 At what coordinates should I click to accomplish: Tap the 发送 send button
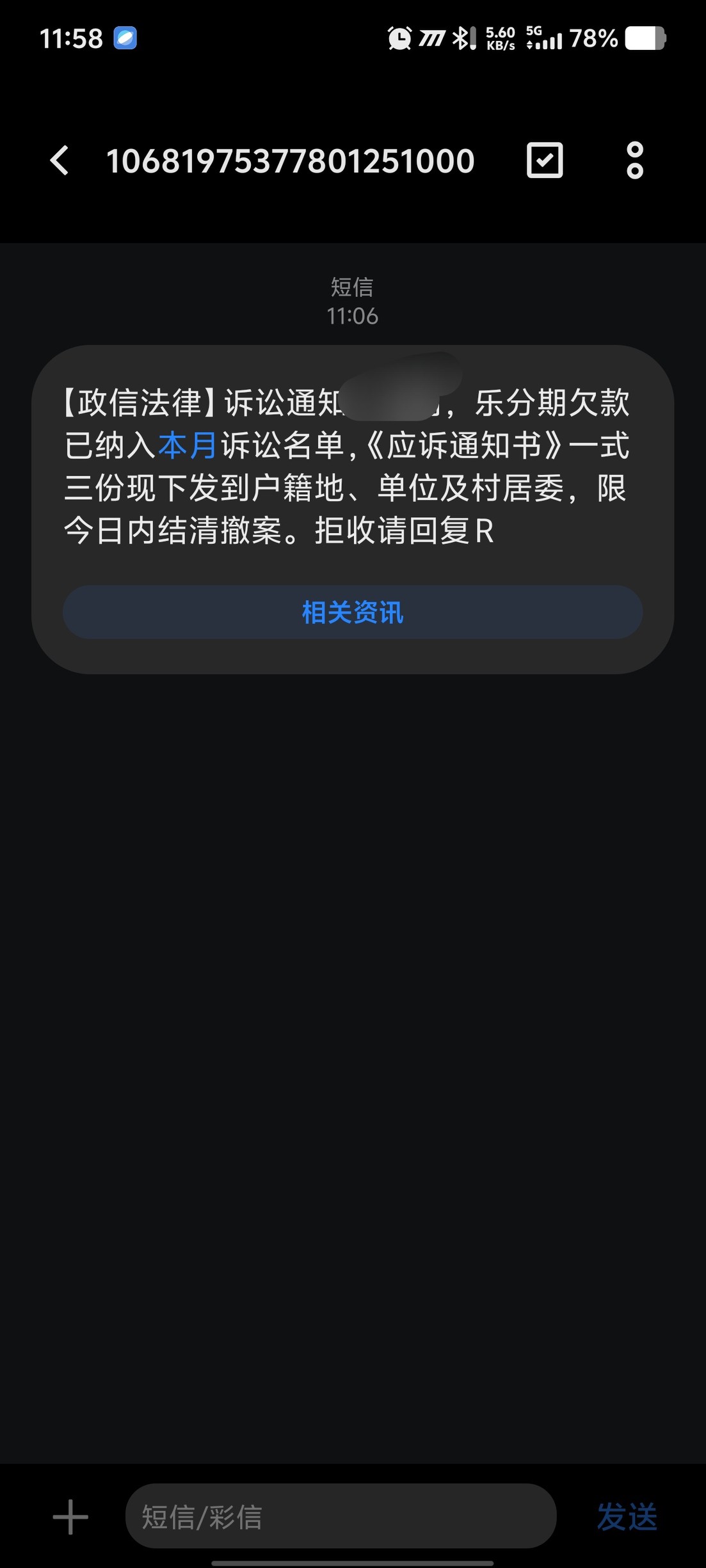(627, 1517)
